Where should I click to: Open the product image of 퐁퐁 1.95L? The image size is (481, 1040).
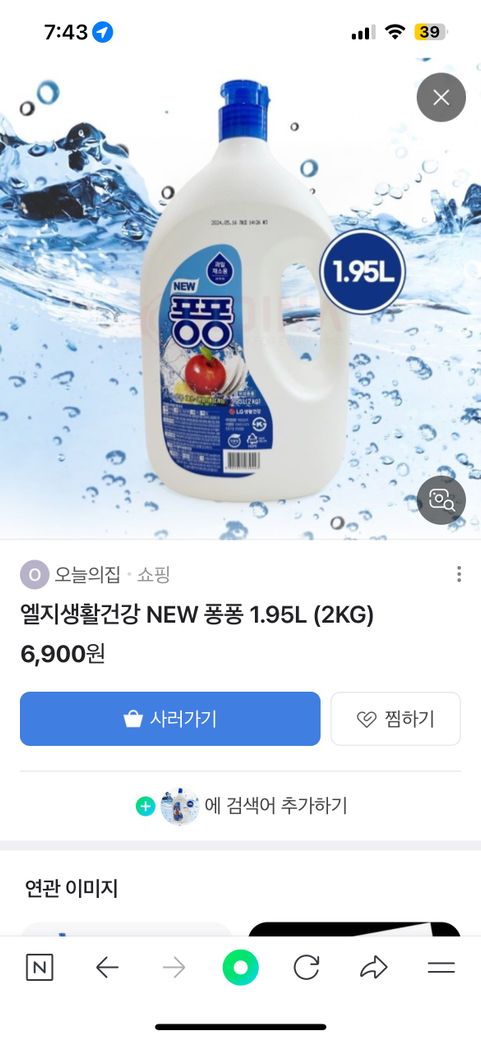(240, 298)
